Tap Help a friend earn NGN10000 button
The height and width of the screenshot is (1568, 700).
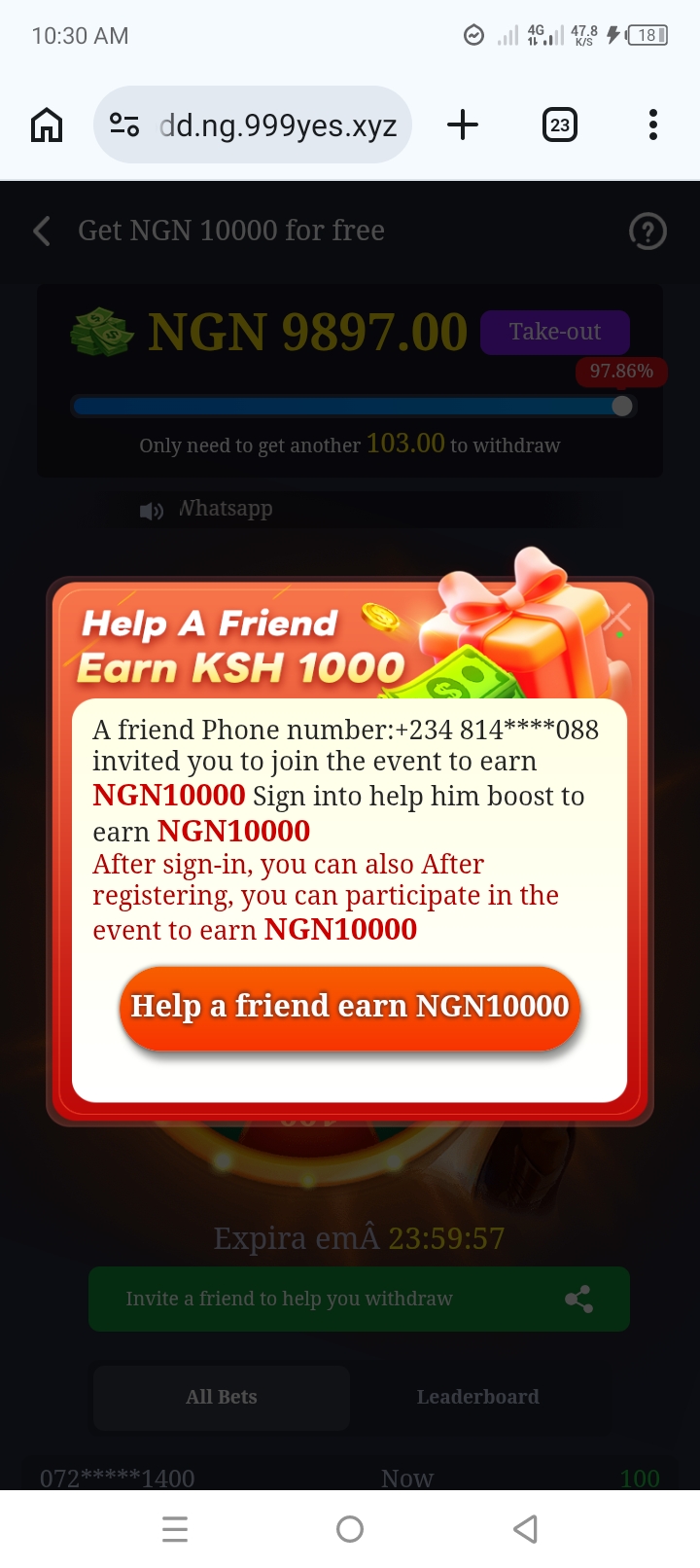(x=350, y=1007)
